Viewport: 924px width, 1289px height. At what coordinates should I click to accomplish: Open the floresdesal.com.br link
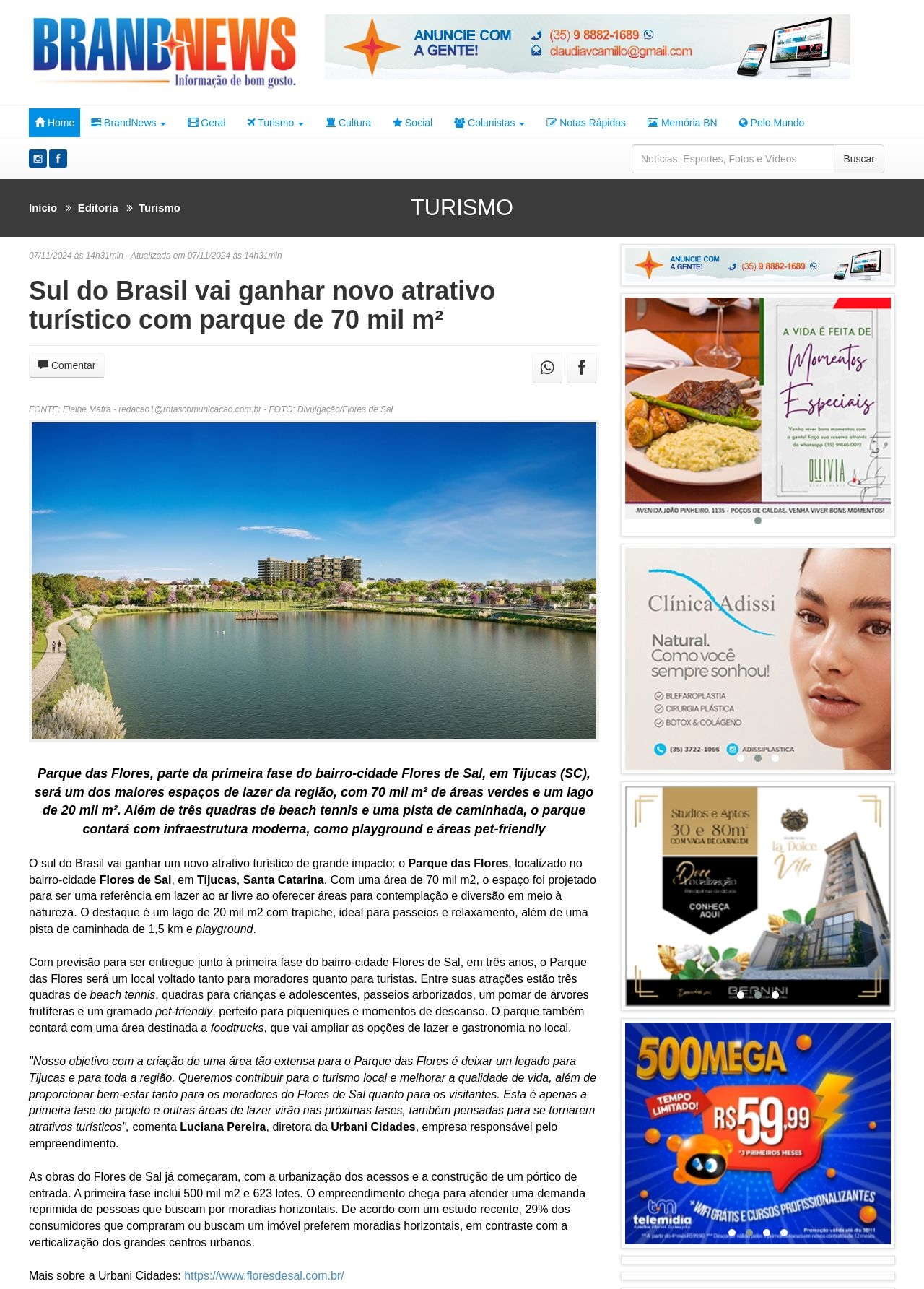pos(263,1275)
